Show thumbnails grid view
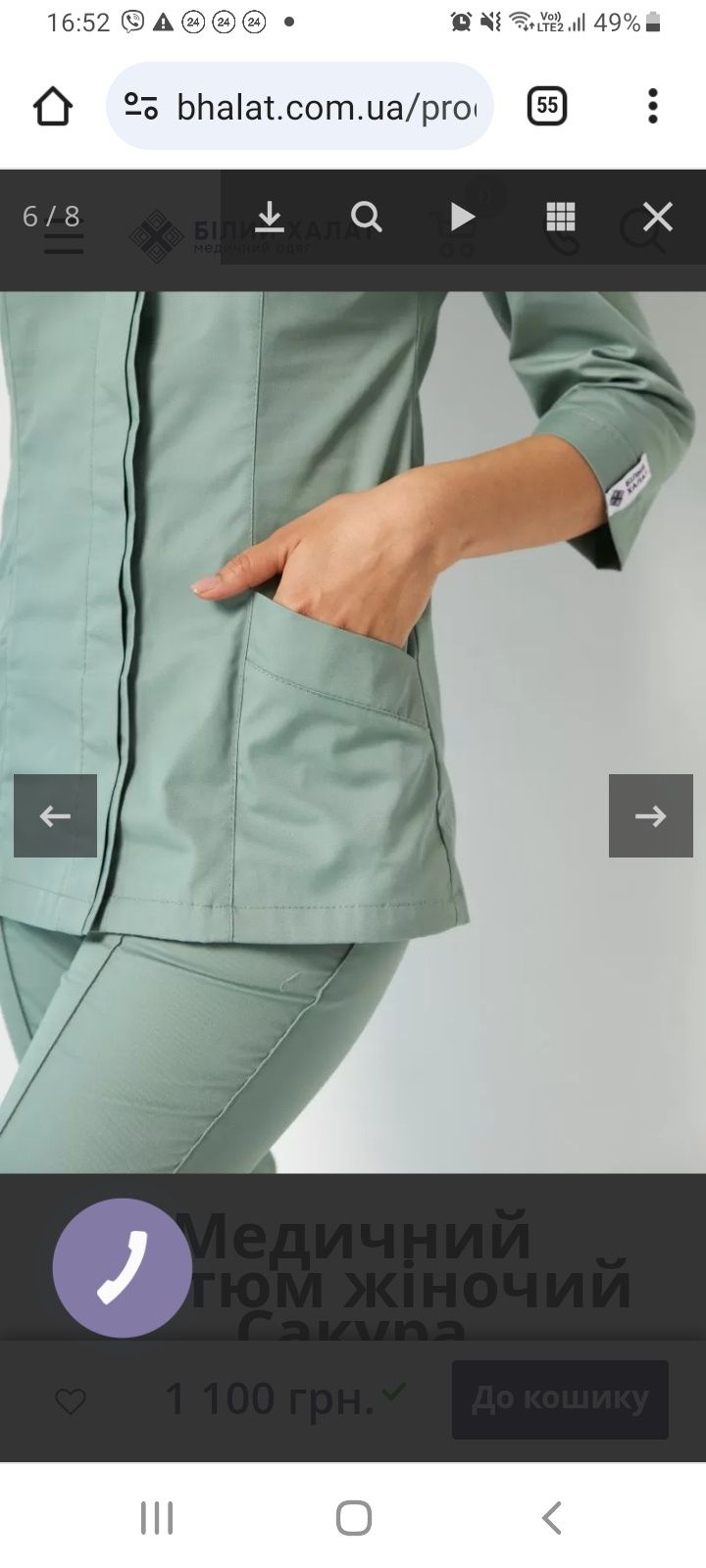Screen dimensions: 706x1568 pyautogui.click(x=560, y=217)
